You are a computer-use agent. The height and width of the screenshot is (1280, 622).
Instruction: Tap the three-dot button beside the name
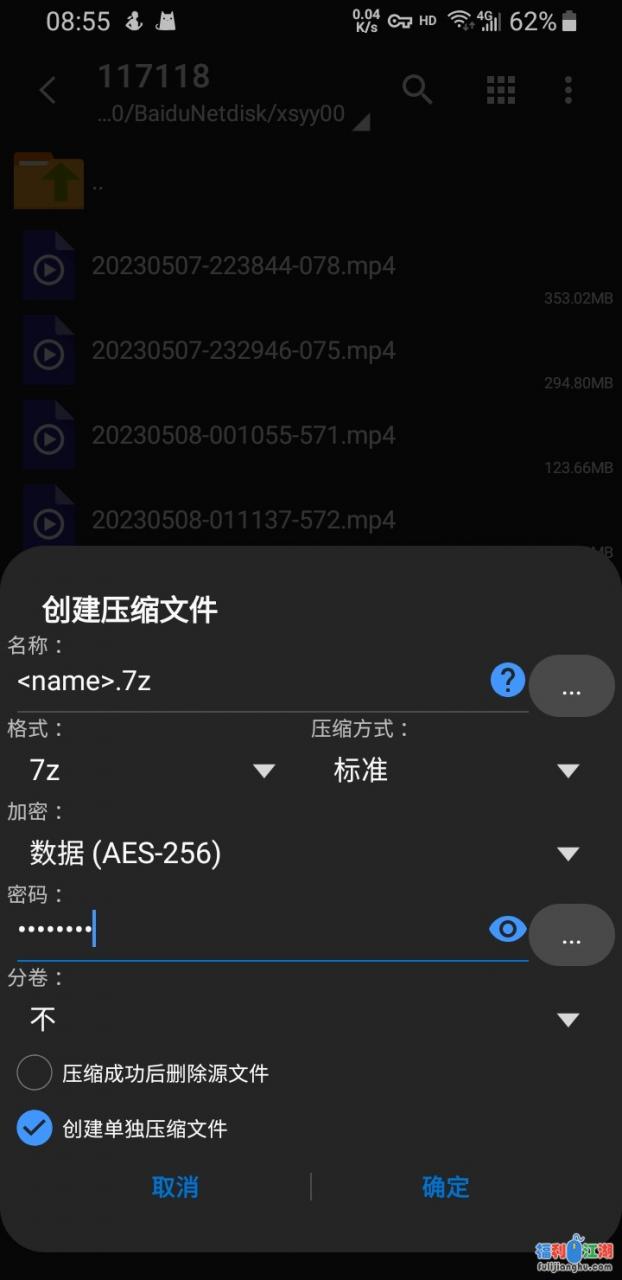click(x=571, y=687)
